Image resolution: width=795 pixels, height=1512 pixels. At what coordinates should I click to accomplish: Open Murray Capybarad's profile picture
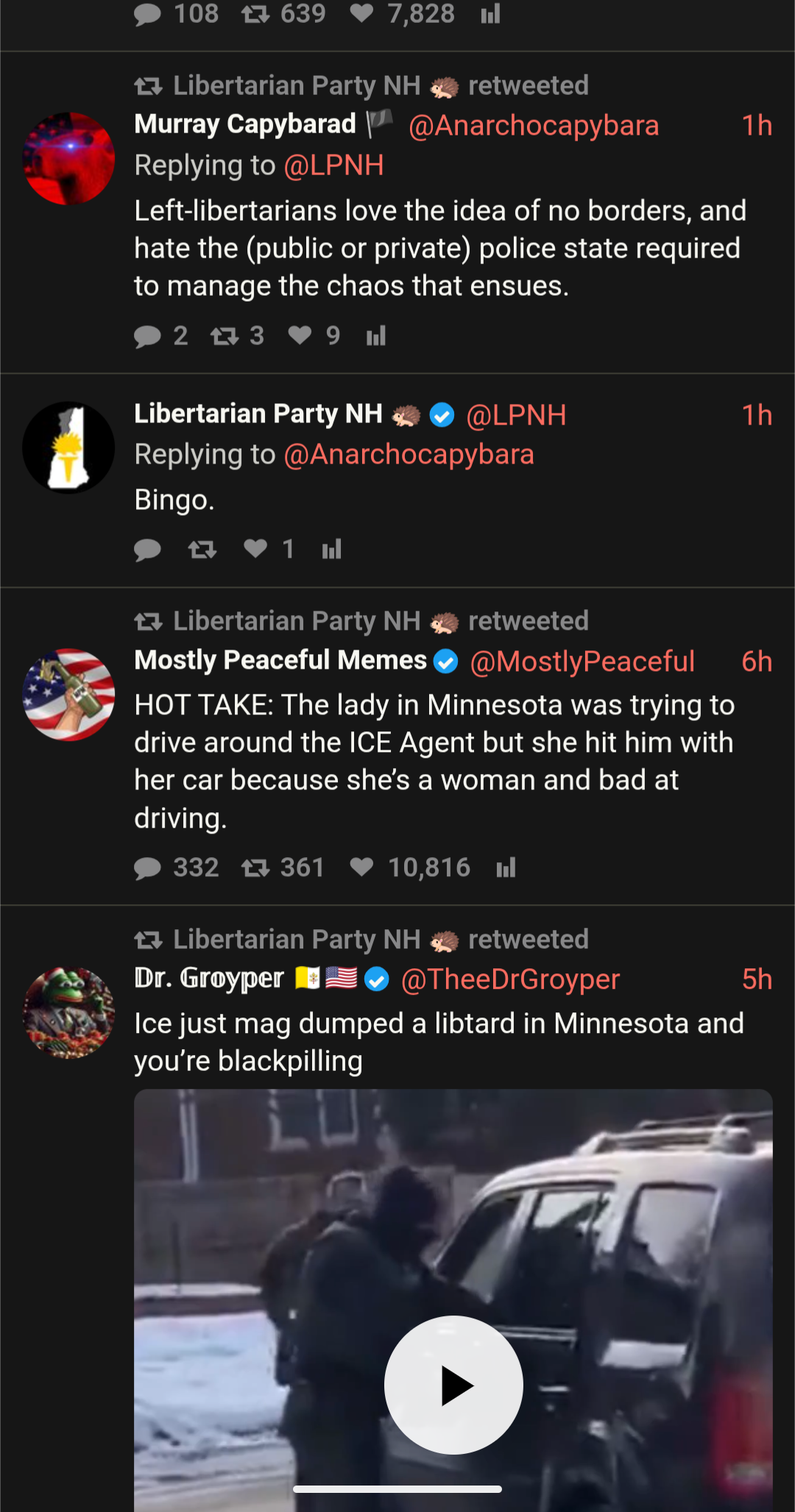point(68,158)
